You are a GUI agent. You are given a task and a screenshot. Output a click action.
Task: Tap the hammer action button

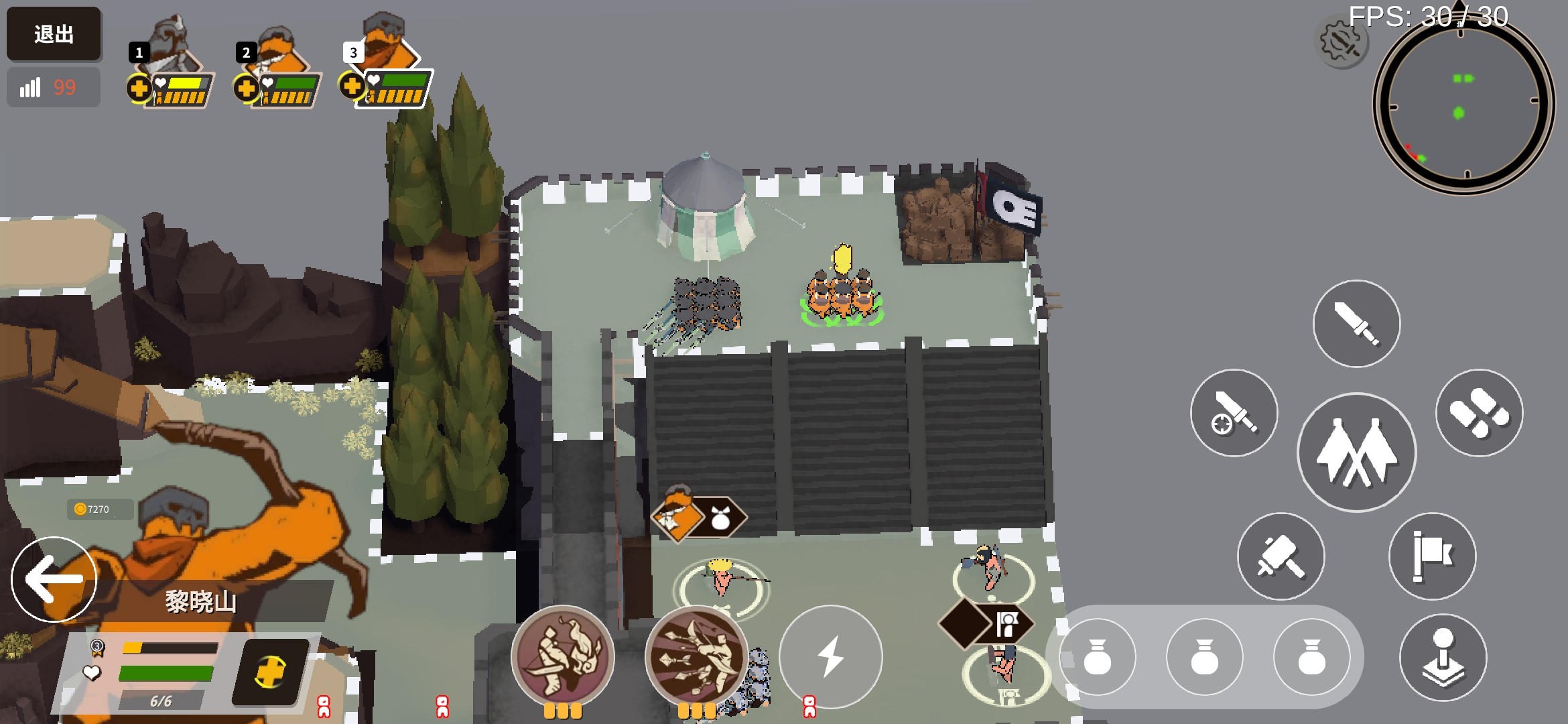point(1281,556)
